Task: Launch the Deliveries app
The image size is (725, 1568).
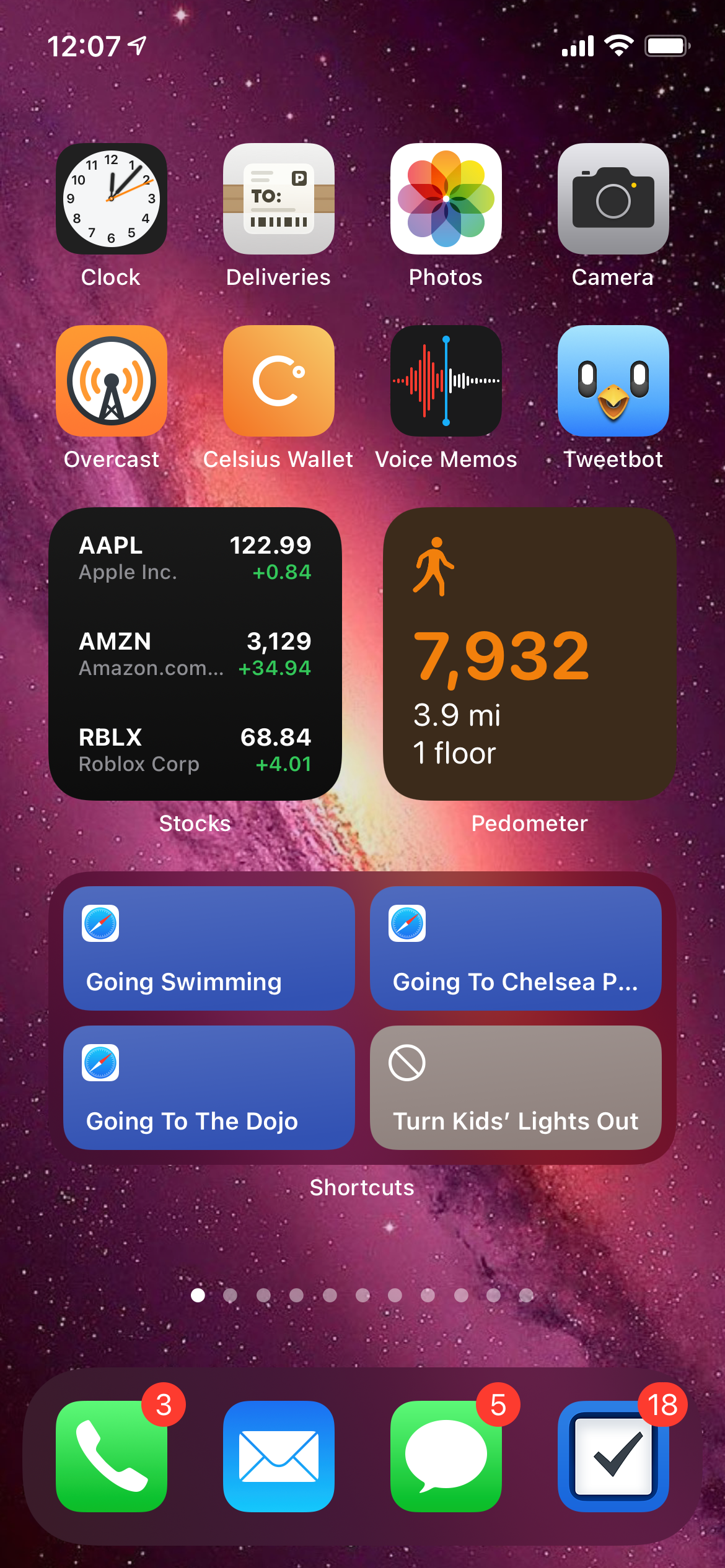Action: click(279, 199)
